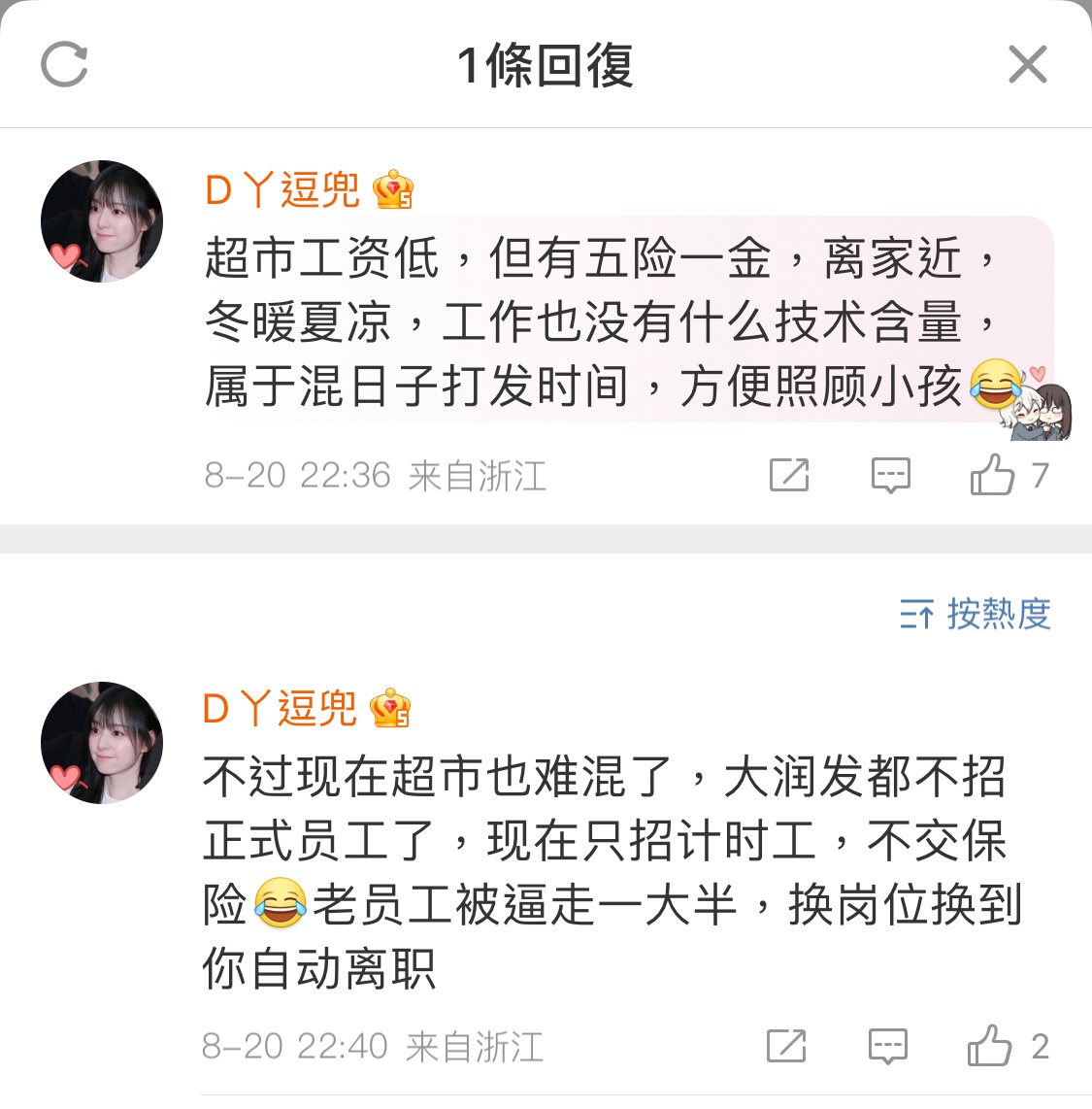
Task: Repost the 8-20 22:40 reply
Action: coord(786,1046)
